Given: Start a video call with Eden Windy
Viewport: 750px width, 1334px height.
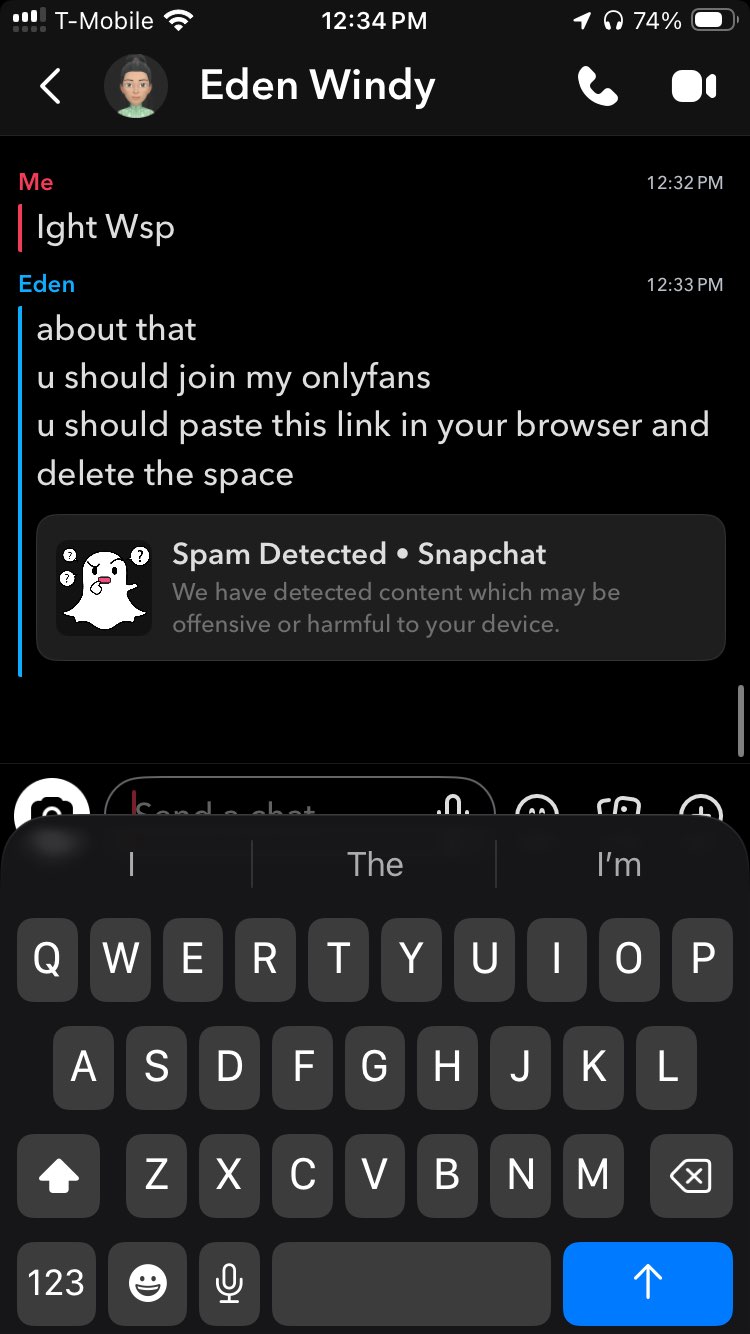Looking at the screenshot, I should tap(693, 87).
